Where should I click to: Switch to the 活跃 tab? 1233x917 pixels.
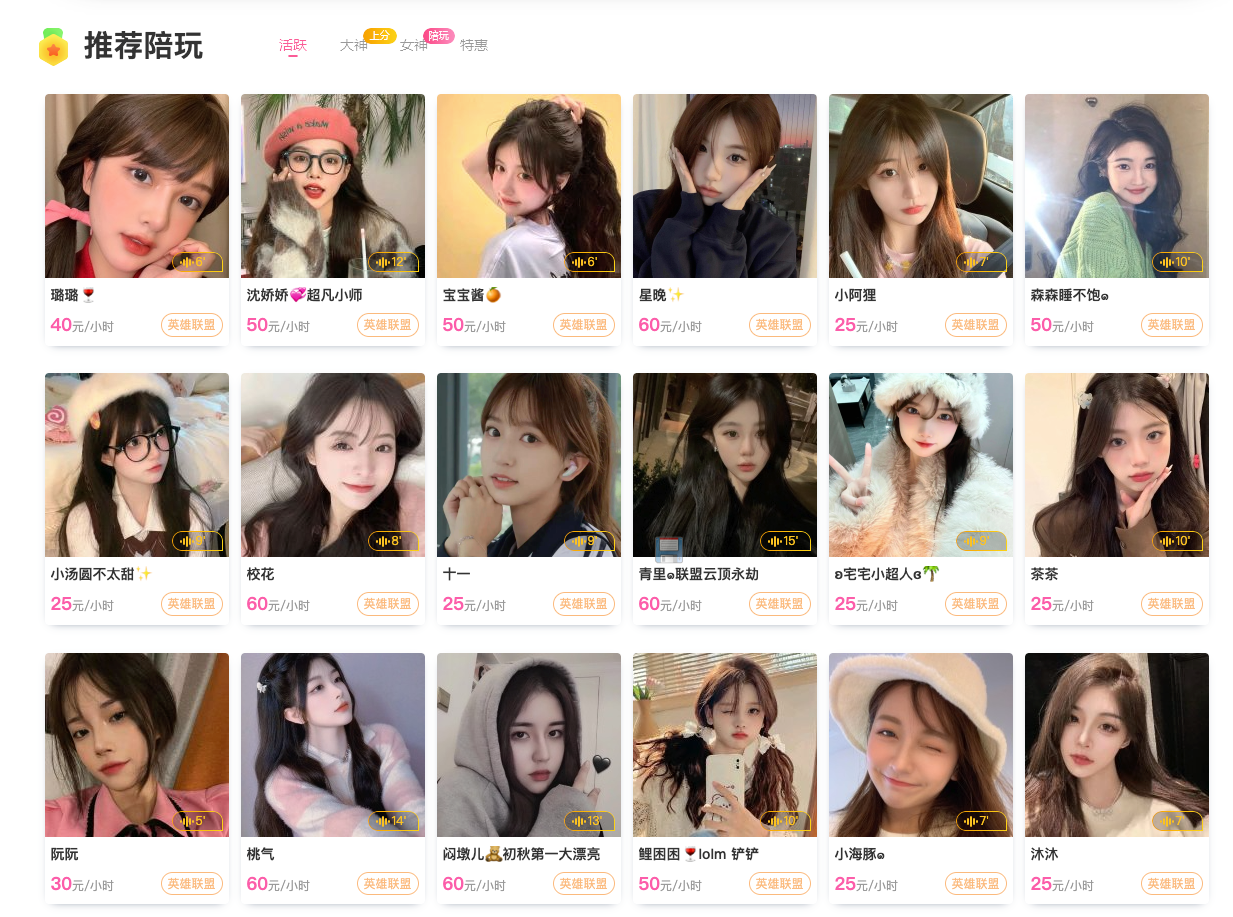click(x=292, y=45)
